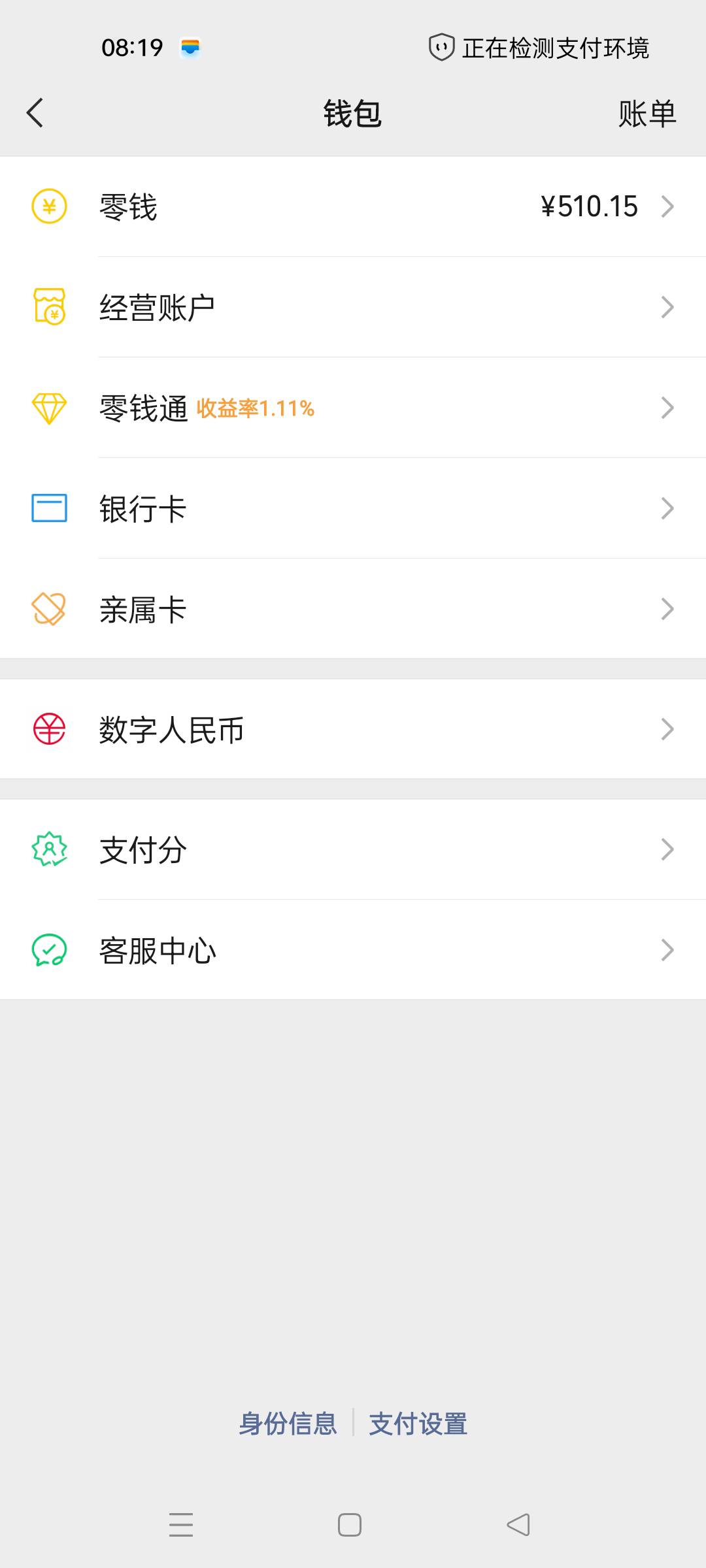Viewport: 706px width, 1568px height.
Task: Open 经营账户
Action: [x=353, y=307]
